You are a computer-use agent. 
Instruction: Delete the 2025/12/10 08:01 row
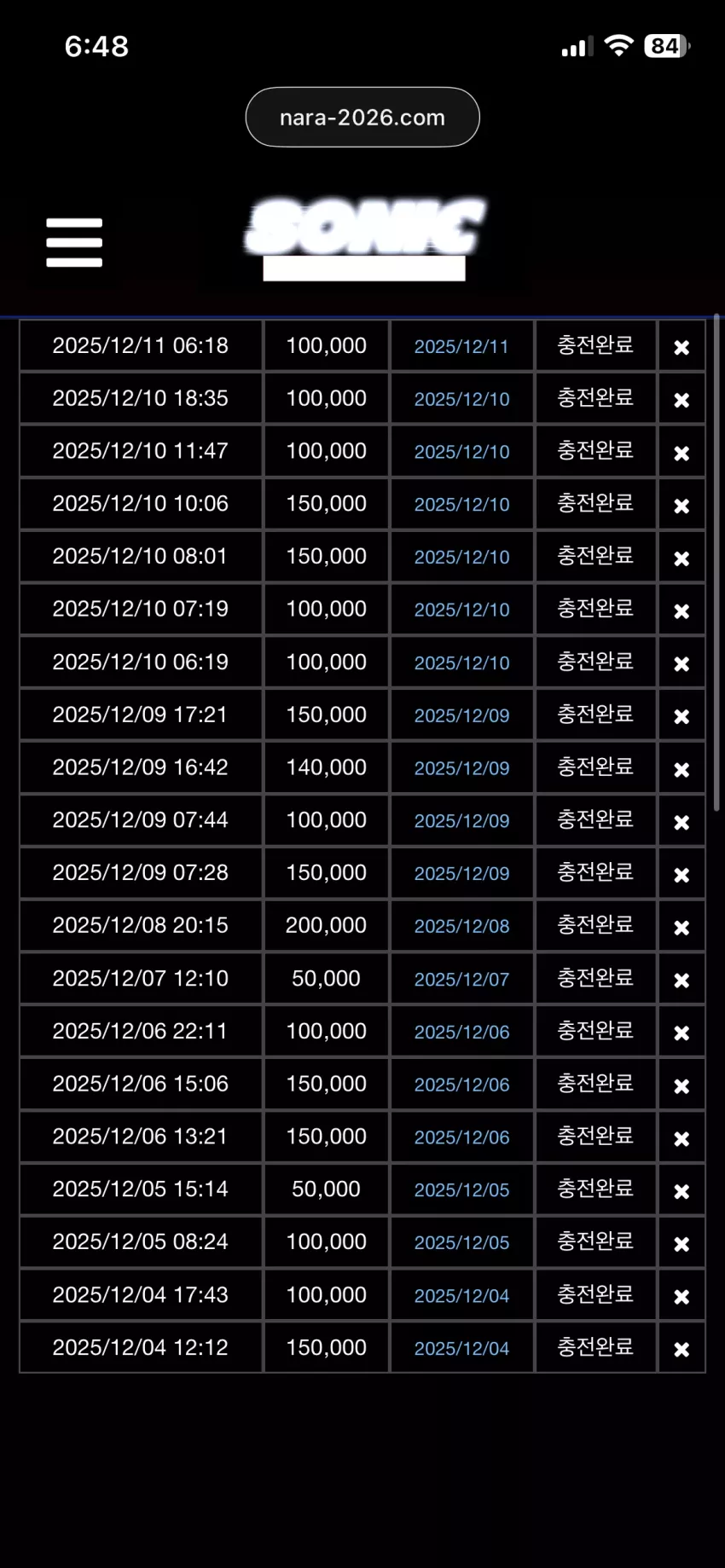681,558
